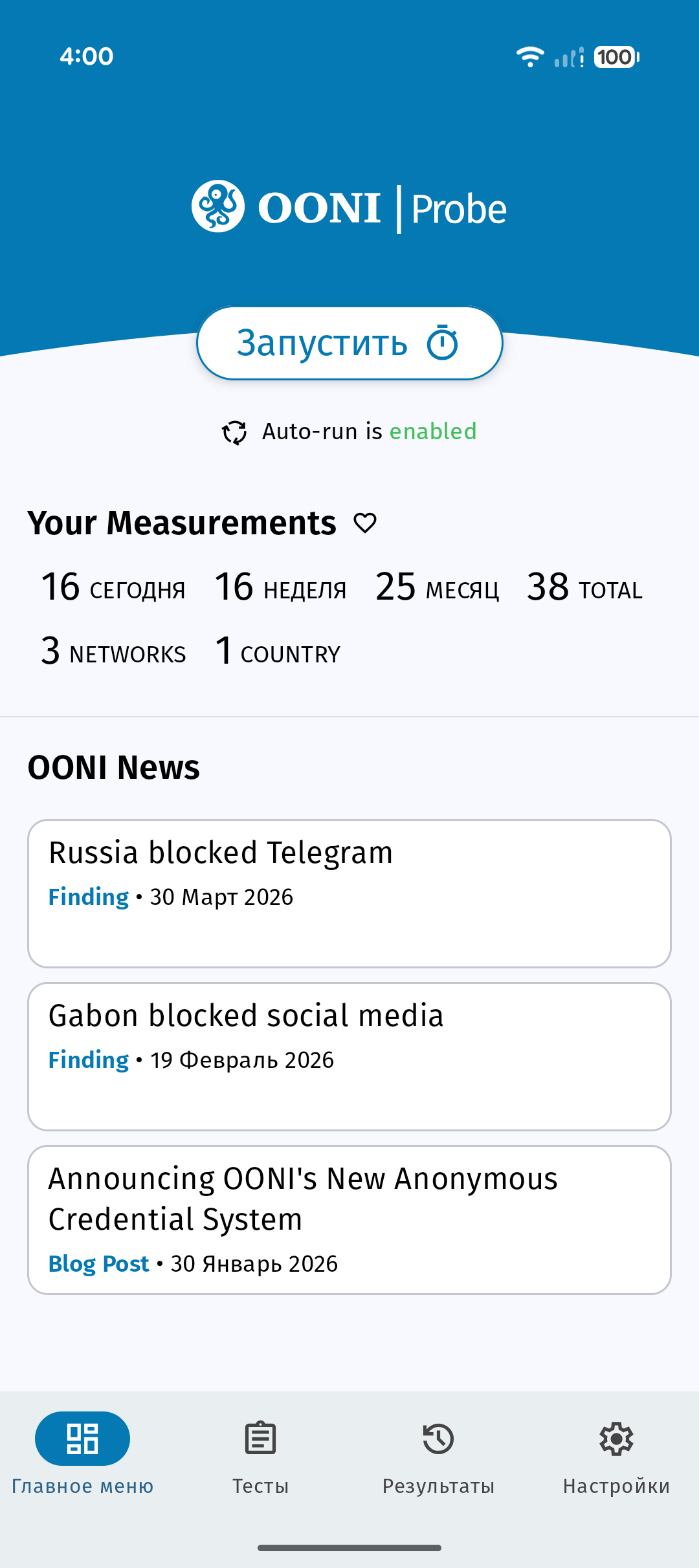Open the Auto-run is enabled setting
699x1568 pixels.
point(349,432)
